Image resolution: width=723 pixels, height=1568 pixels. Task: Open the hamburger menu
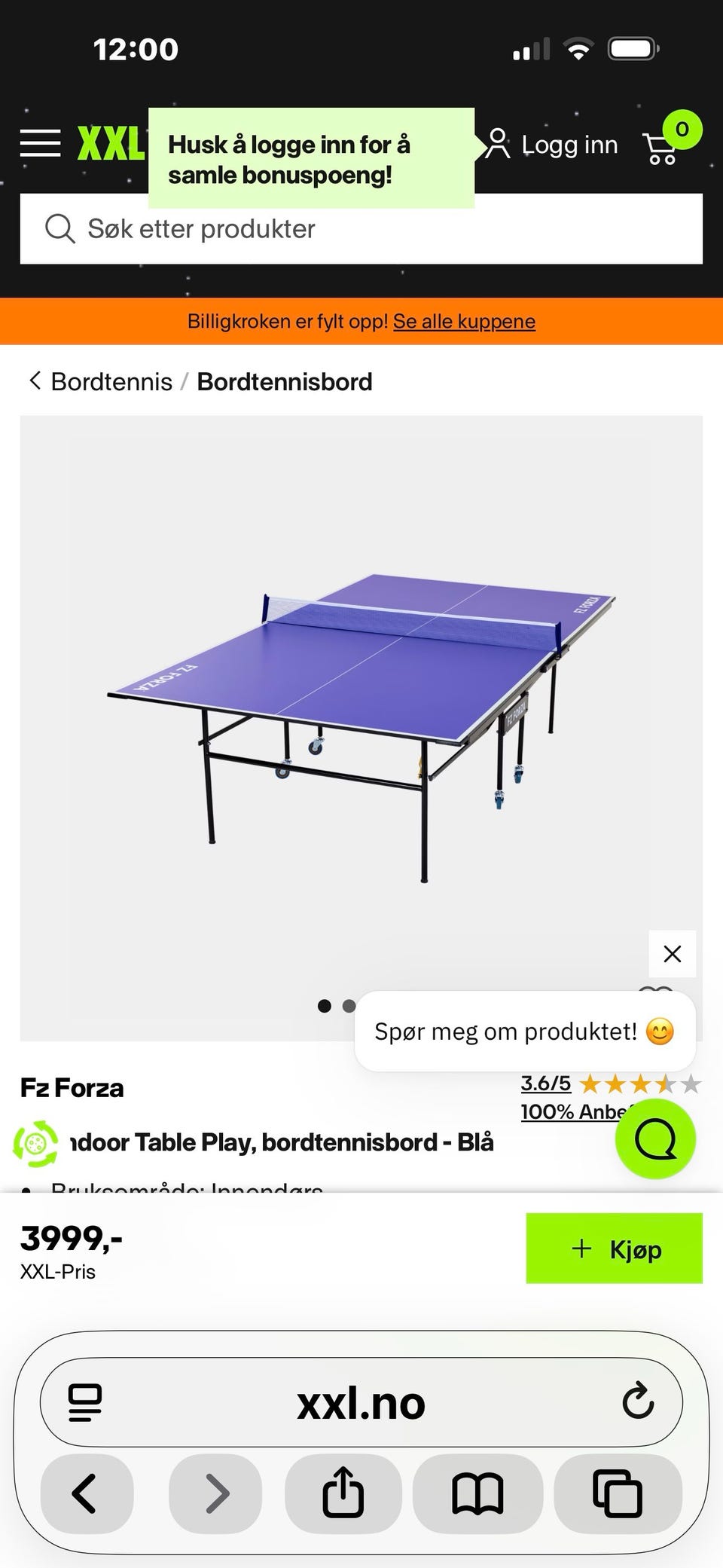click(41, 143)
